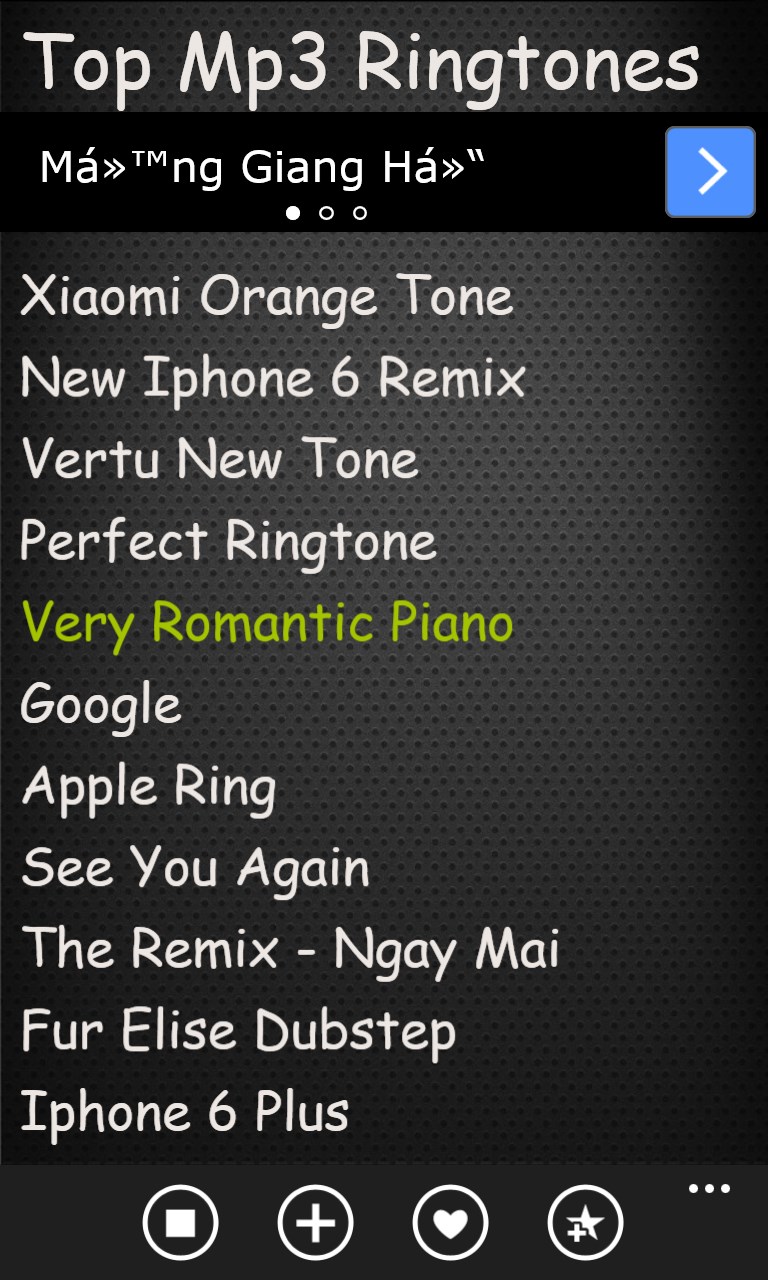Tap the star-plus icon in bottom bar
The height and width of the screenshot is (1280, 768).
pyautogui.click(x=585, y=1222)
